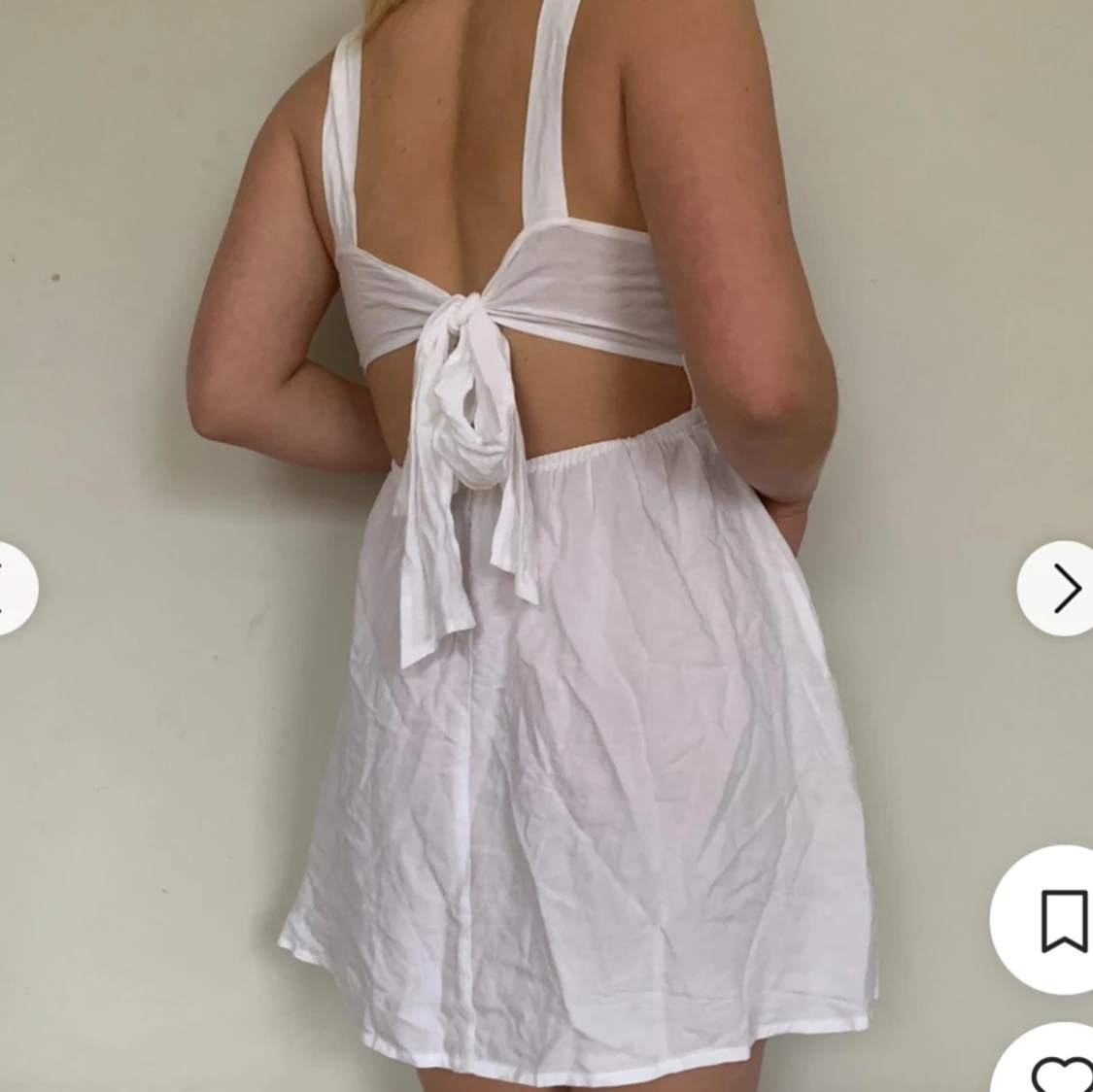Go back to the previous product photo
The width and height of the screenshot is (1093, 1092).
click(x=10, y=590)
